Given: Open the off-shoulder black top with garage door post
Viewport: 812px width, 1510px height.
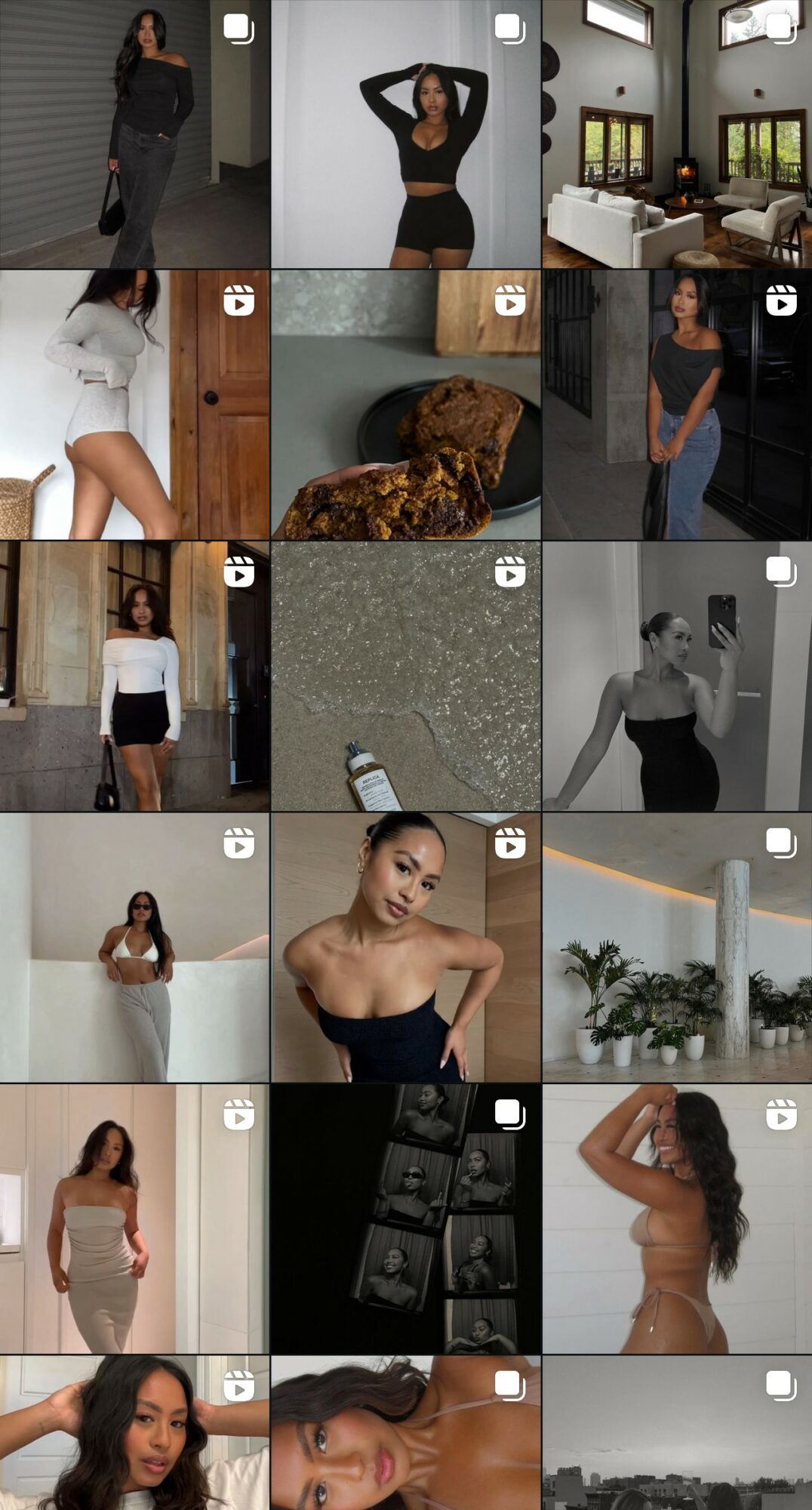Looking at the screenshot, I should (134, 134).
